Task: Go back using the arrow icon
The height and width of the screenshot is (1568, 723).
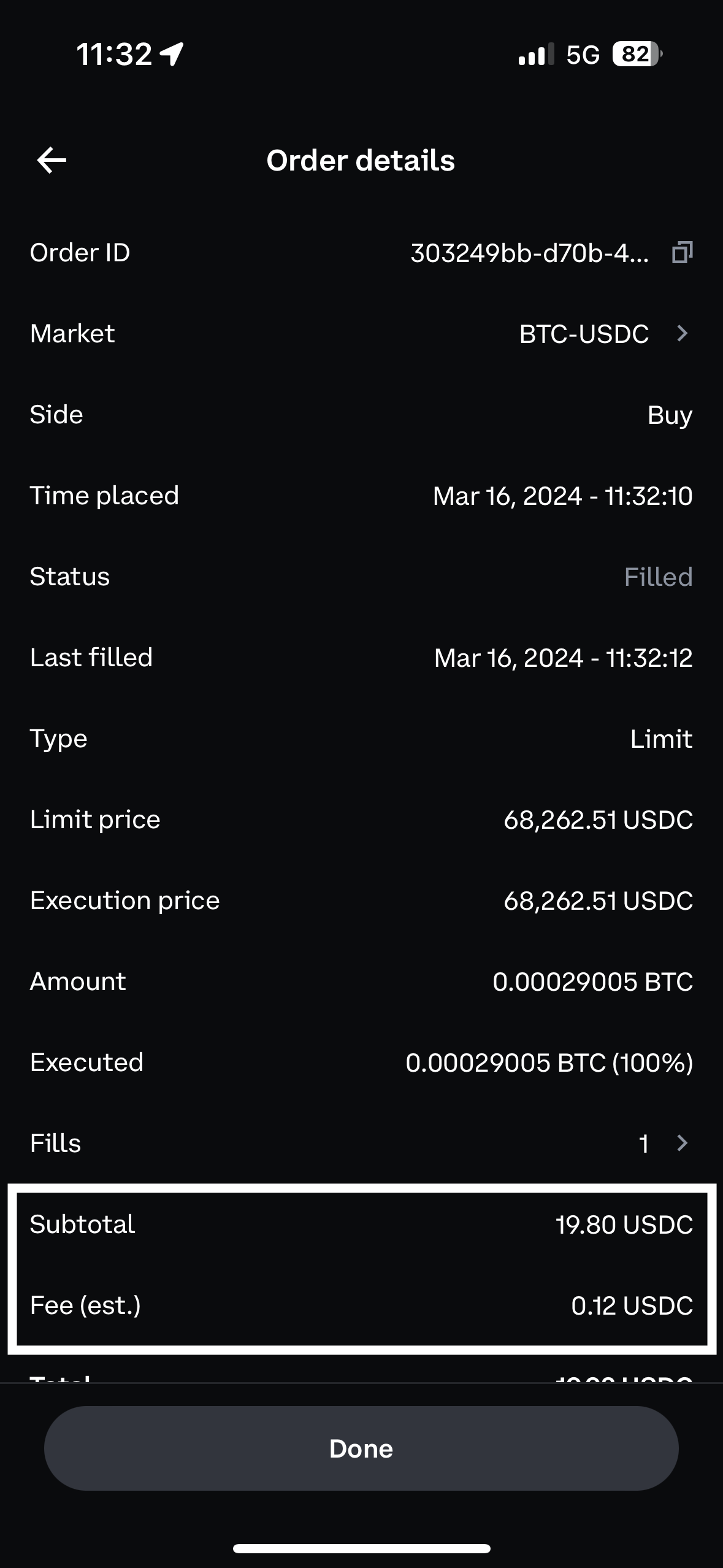Action: pos(52,161)
